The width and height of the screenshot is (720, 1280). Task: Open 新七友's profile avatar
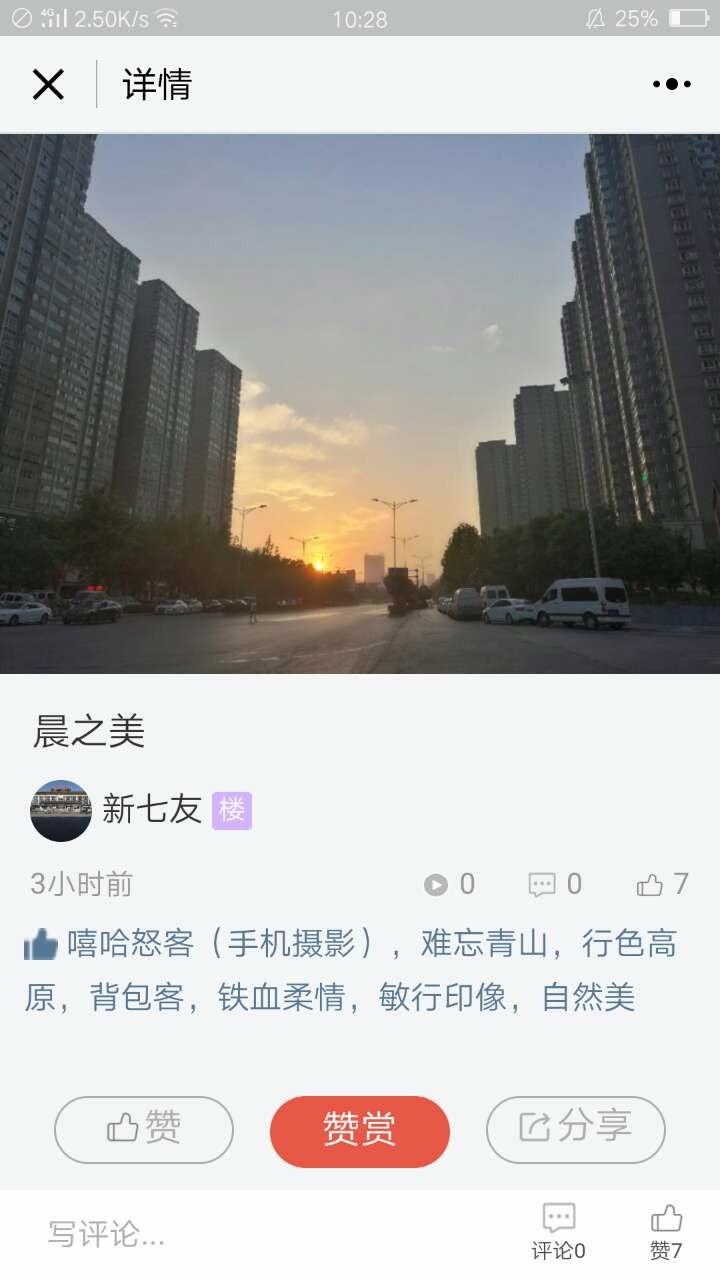(61, 810)
